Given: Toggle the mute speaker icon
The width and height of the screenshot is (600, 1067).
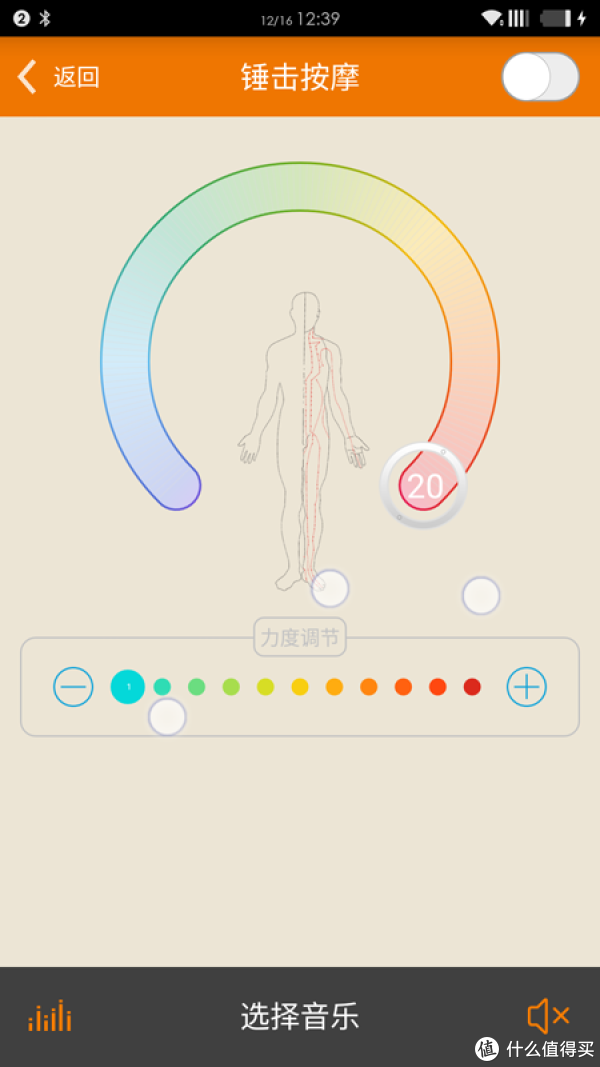Looking at the screenshot, I should [547, 1017].
